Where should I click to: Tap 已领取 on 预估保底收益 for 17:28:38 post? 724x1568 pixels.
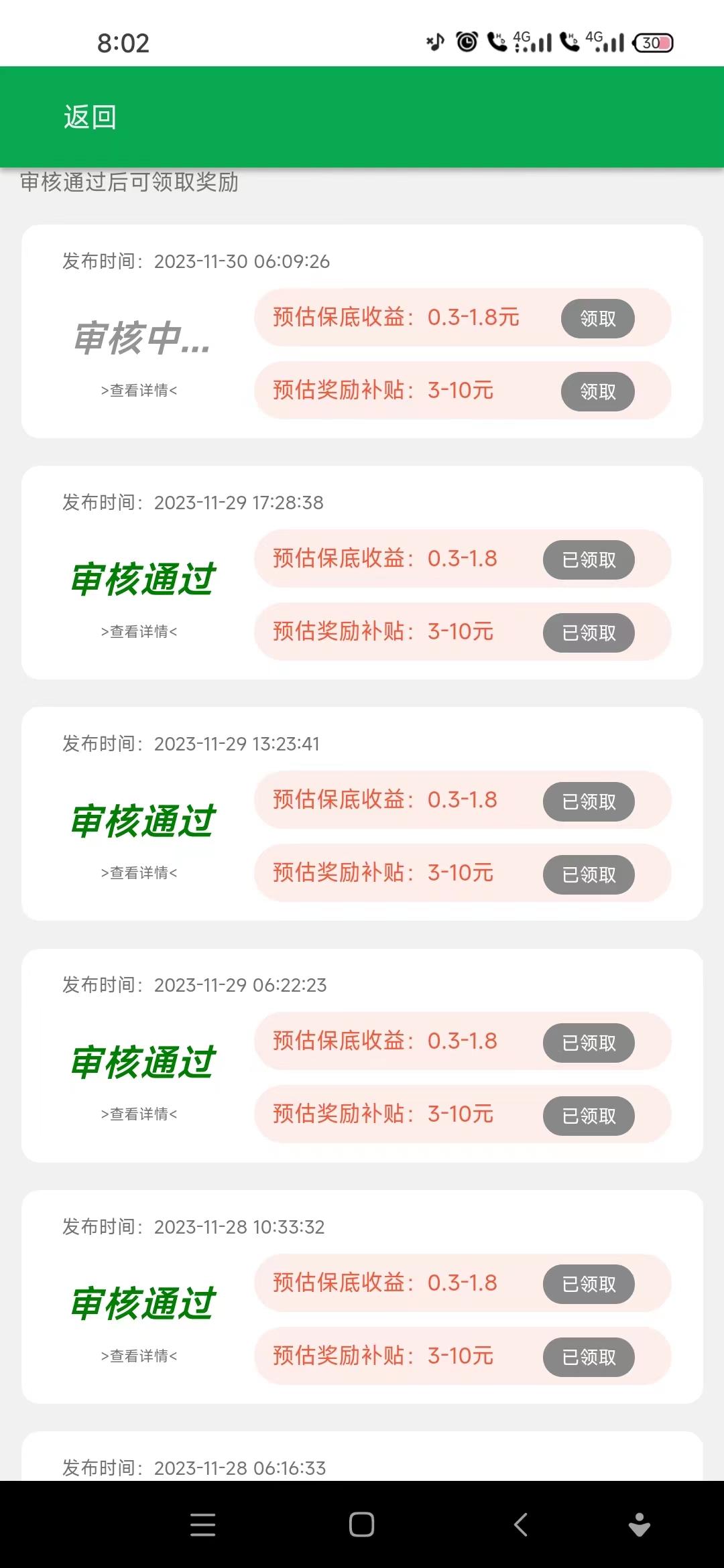pyautogui.click(x=589, y=560)
